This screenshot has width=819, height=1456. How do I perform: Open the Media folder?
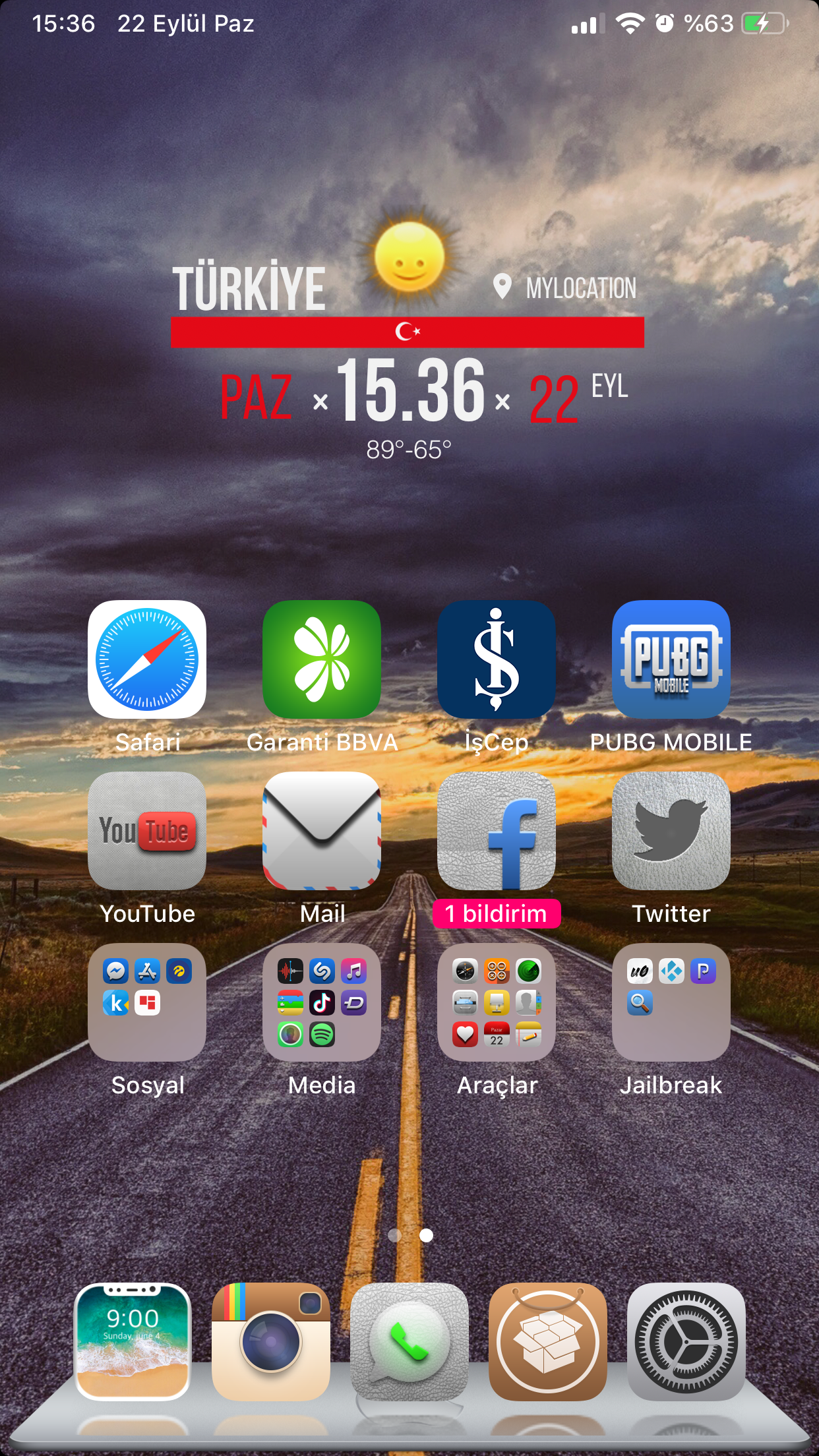pyautogui.click(x=322, y=1002)
